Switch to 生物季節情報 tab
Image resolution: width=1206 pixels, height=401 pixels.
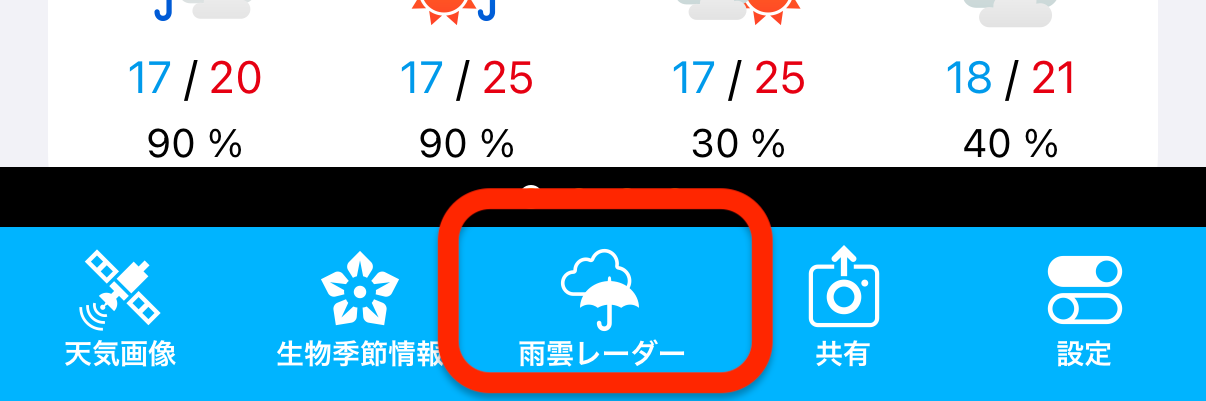[360, 310]
